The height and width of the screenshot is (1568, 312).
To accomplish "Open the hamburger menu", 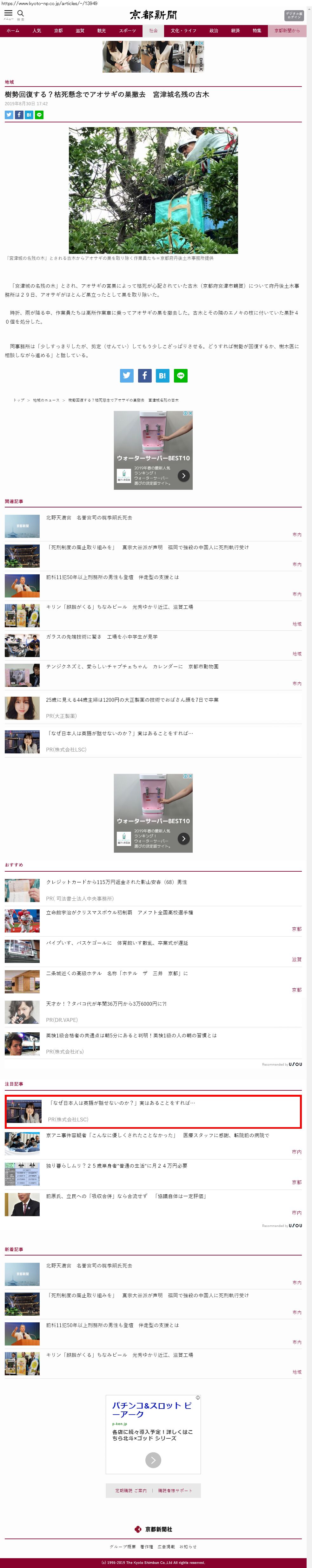I will click(9, 13).
